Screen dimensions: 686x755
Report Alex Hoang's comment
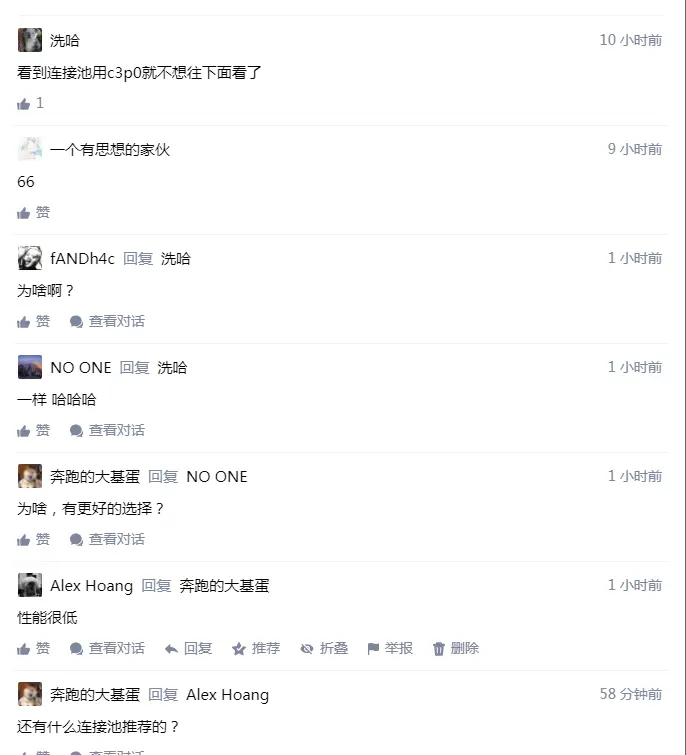(x=390, y=648)
